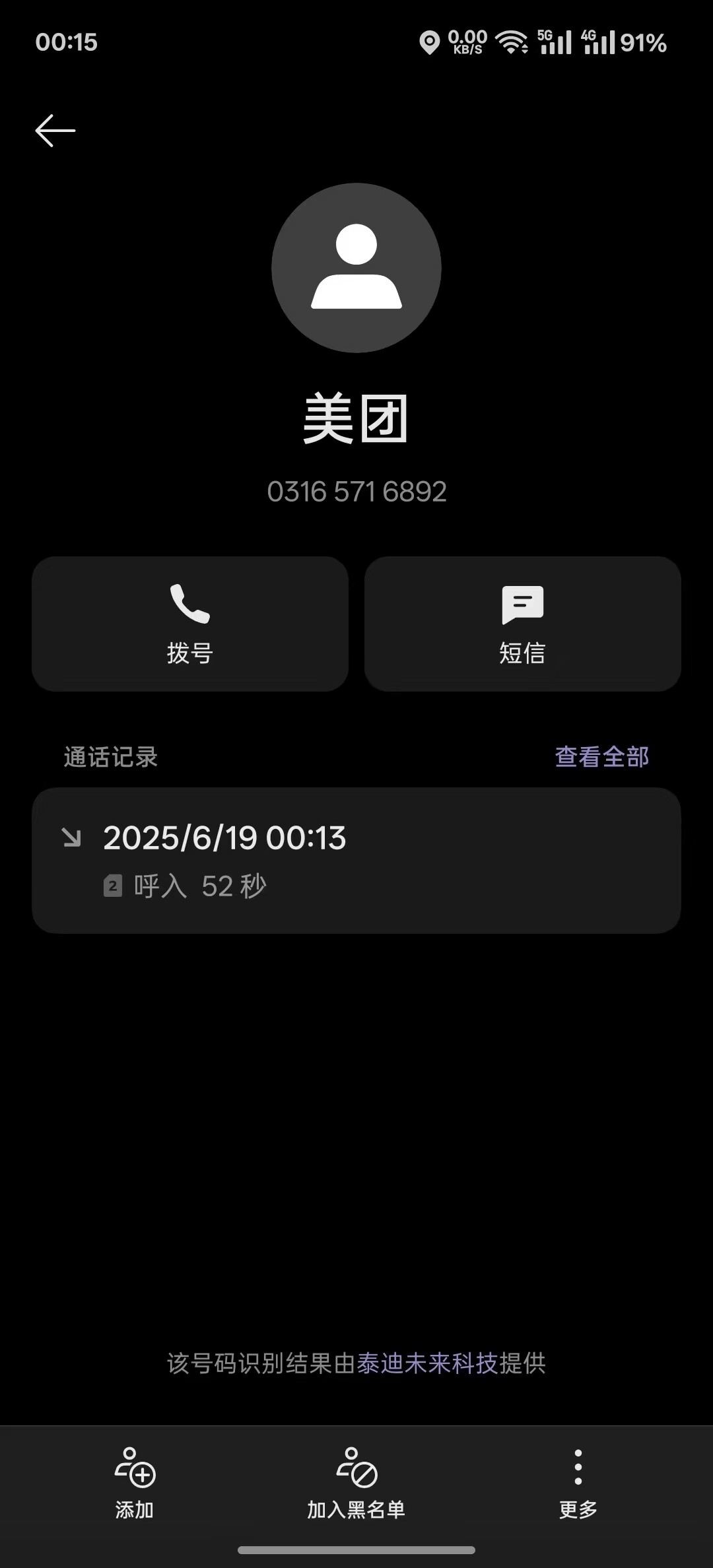Block this number via 加入黑名单
Screen dimensions: 713x1568
coord(356,1482)
